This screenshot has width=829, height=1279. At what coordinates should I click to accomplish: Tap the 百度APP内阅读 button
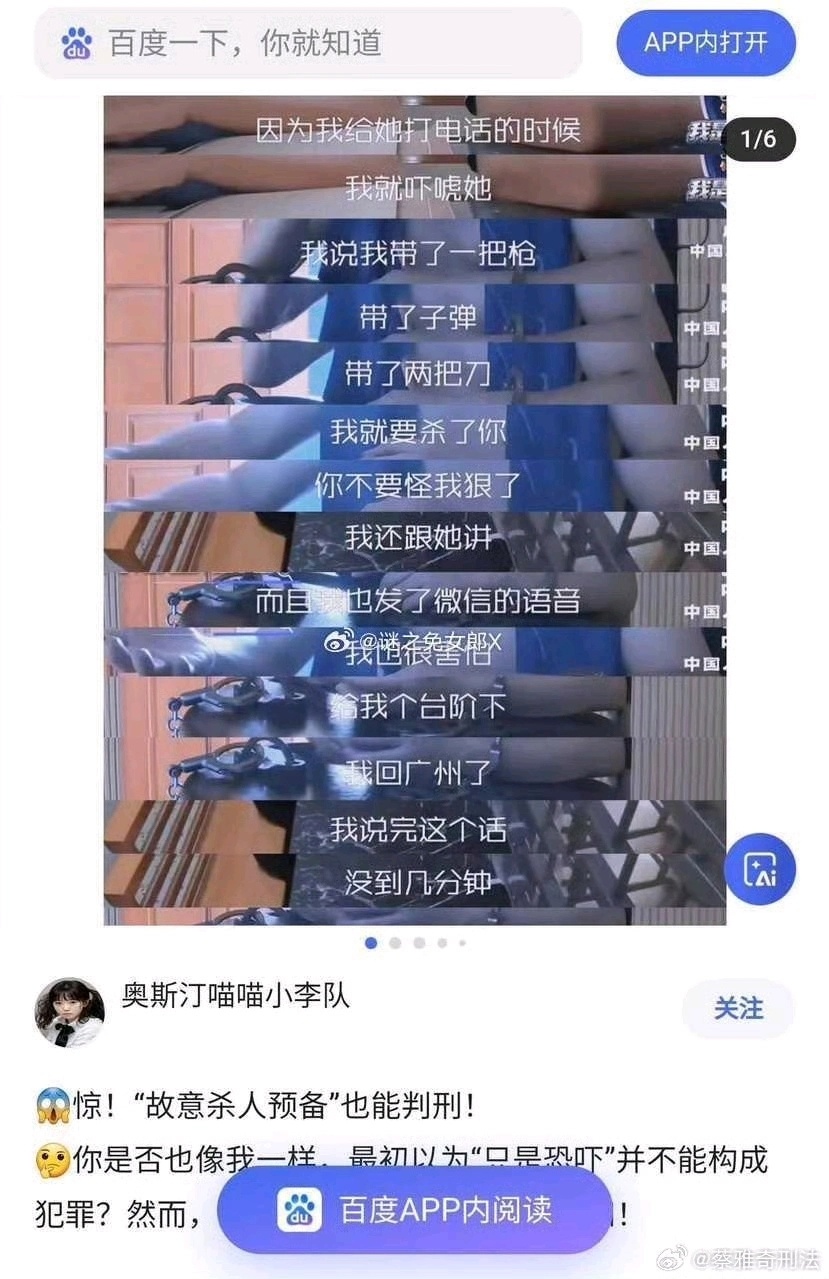coord(415,1210)
